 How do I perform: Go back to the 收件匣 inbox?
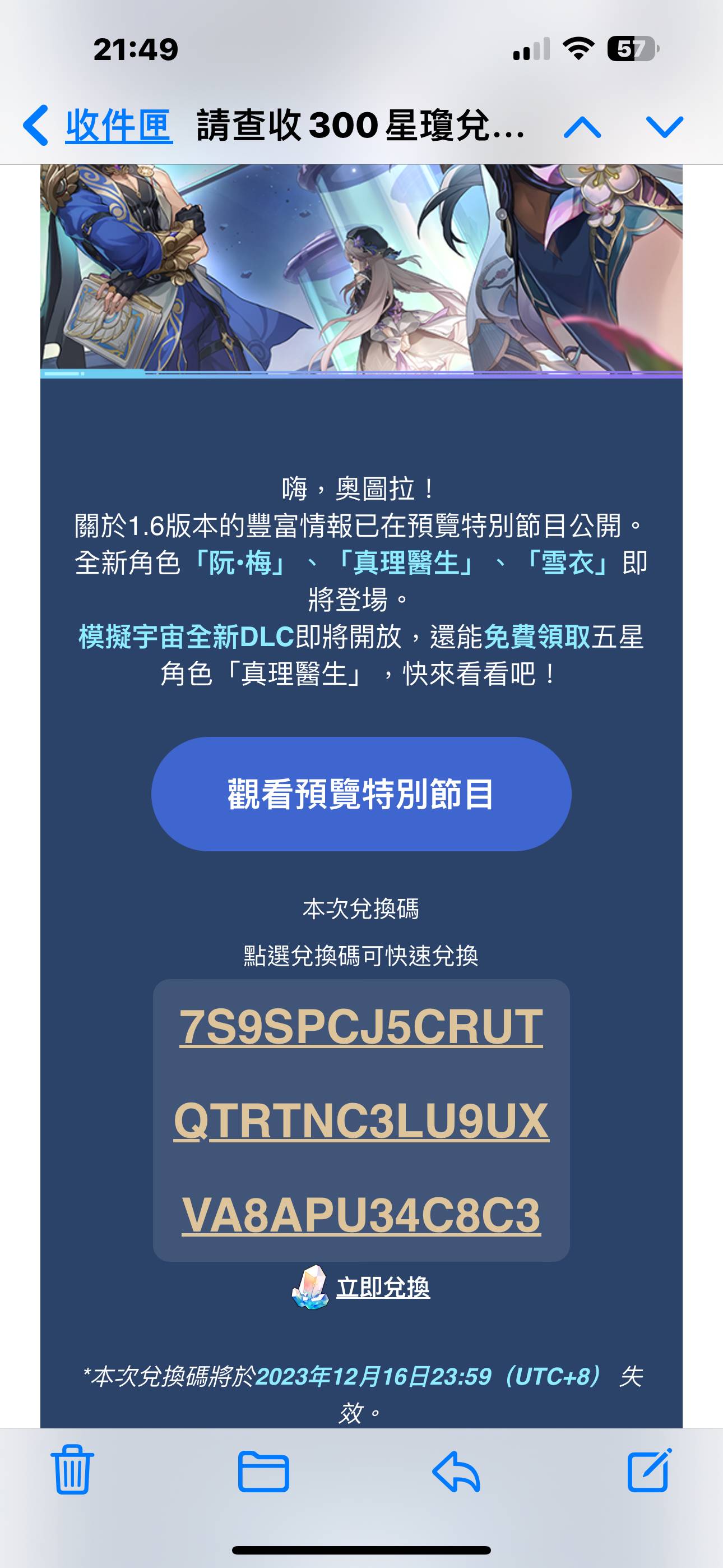(98, 126)
